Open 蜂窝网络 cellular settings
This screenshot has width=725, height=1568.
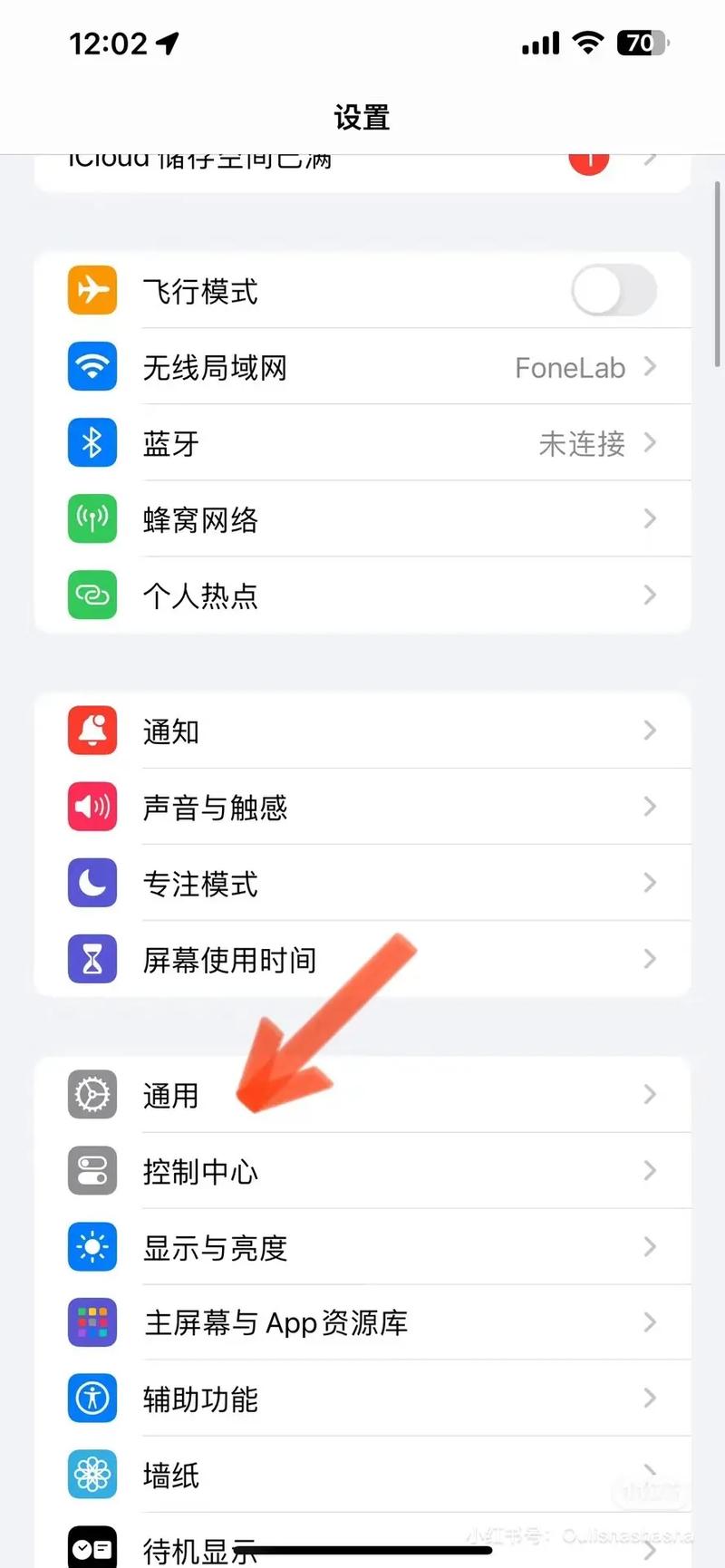pos(362,519)
